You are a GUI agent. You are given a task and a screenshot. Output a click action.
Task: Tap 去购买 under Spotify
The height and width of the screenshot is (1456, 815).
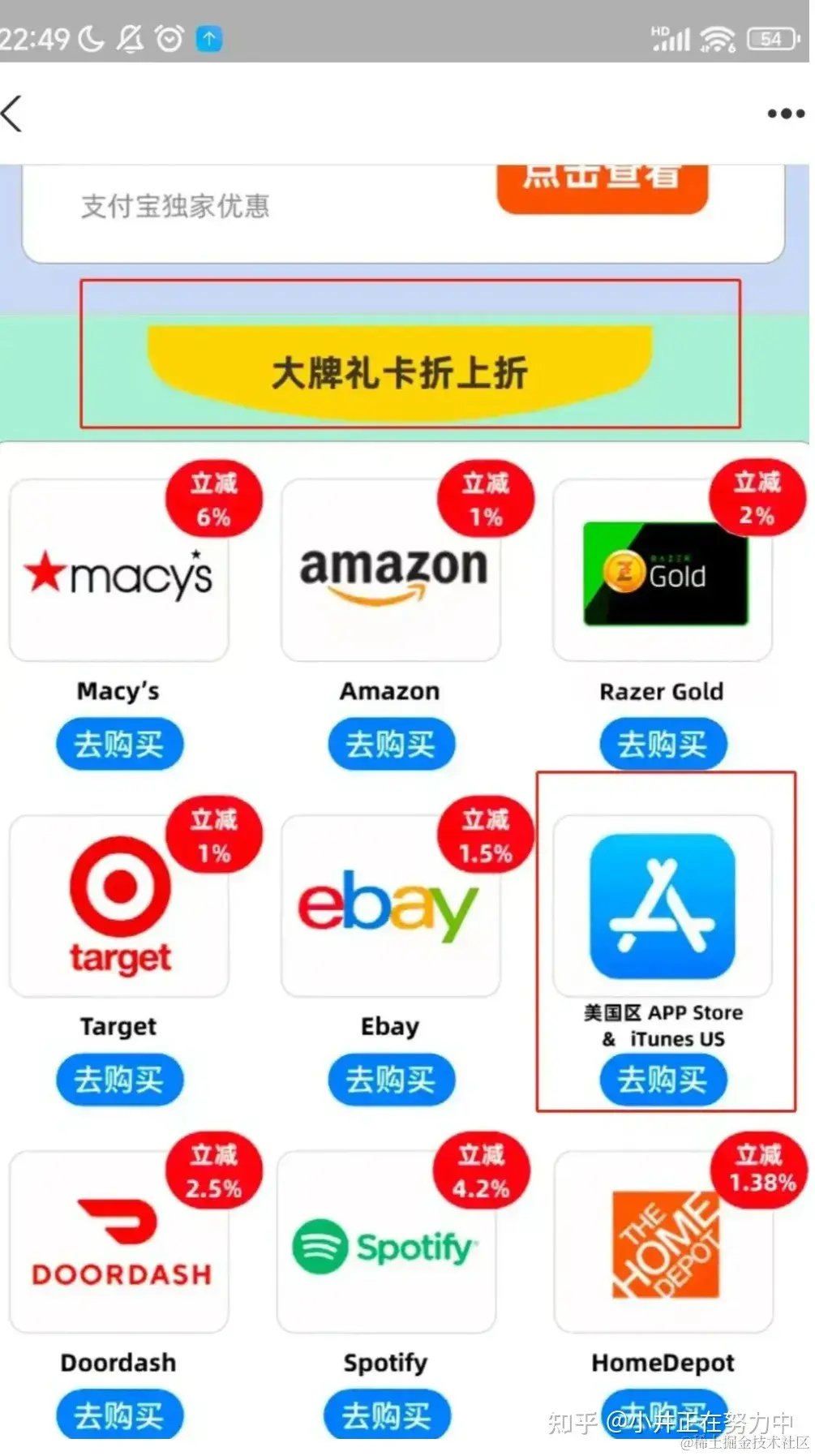pos(387,1415)
